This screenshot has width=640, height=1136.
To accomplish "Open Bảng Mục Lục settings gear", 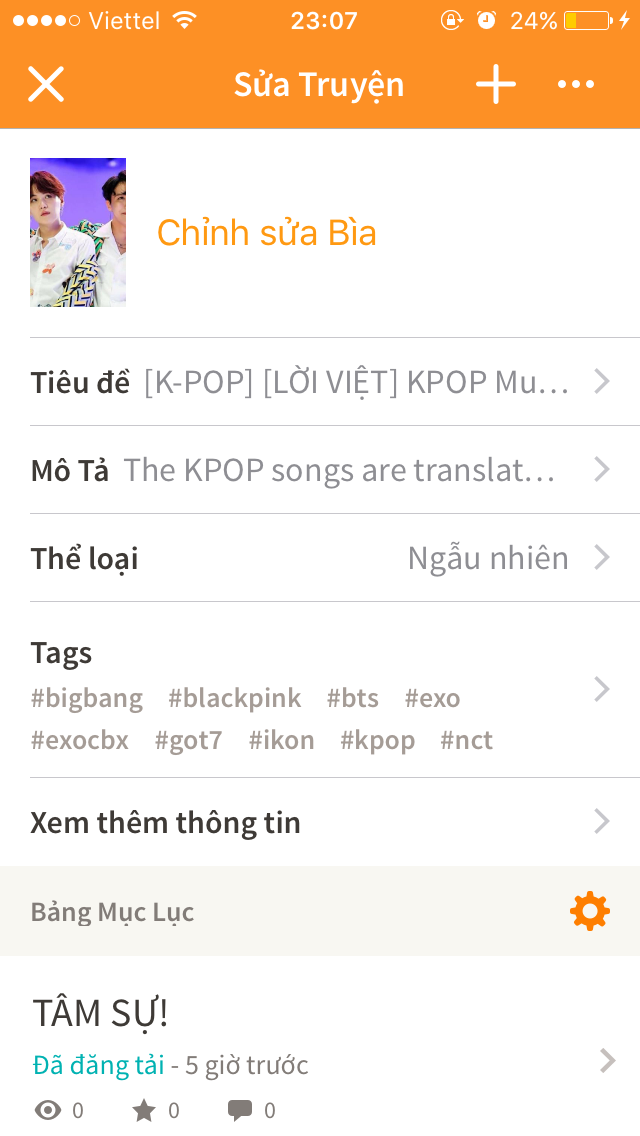I will pyautogui.click(x=589, y=911).
